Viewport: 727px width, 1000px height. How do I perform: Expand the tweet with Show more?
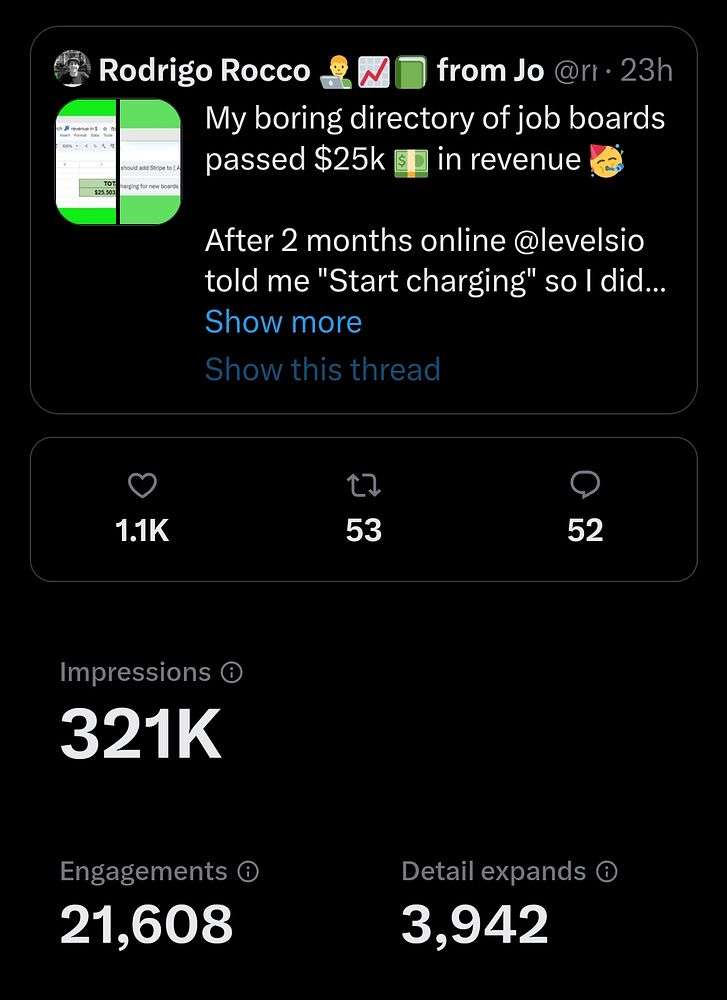(283, 322)
